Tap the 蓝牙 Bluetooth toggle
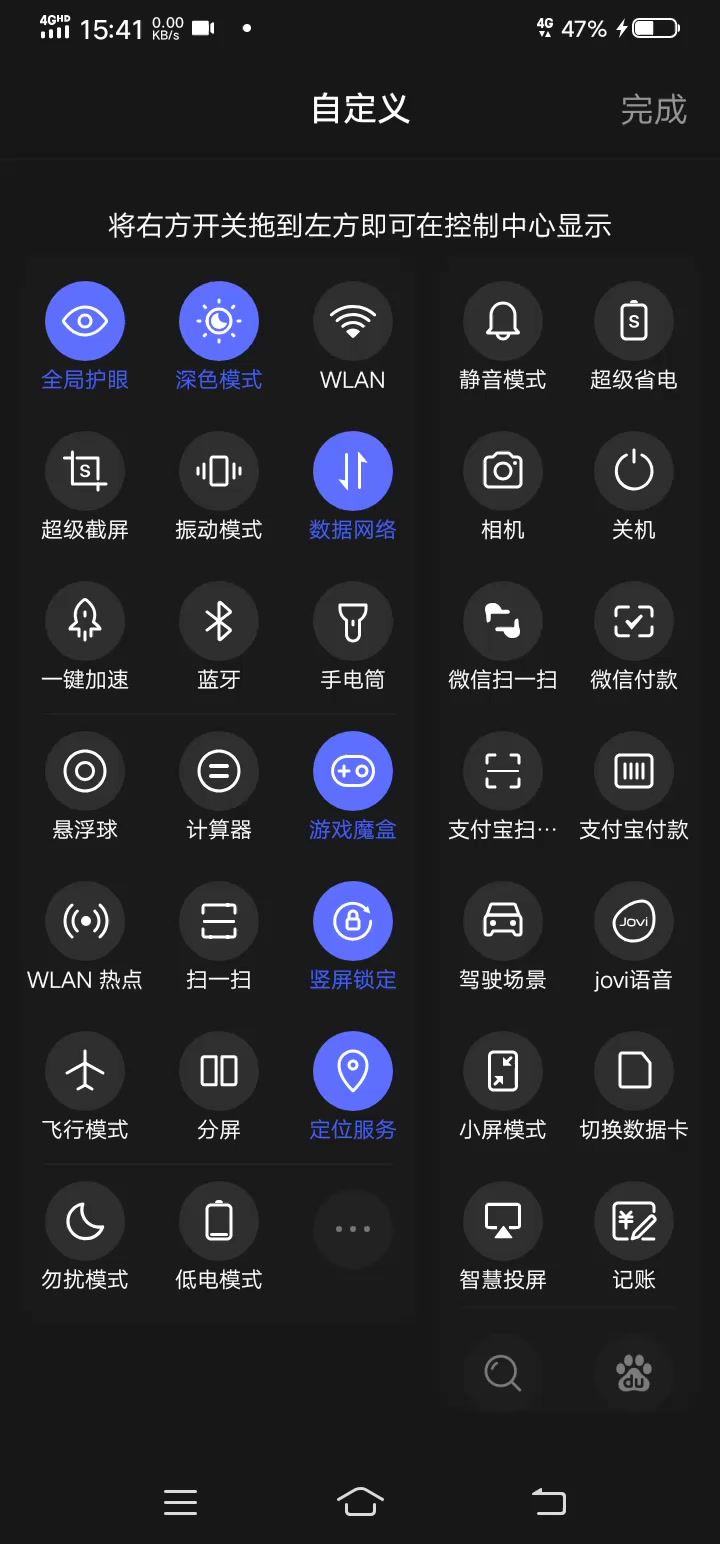This screenshot has width=720, height=1544. pyautogui.click(x=219, y=622)
